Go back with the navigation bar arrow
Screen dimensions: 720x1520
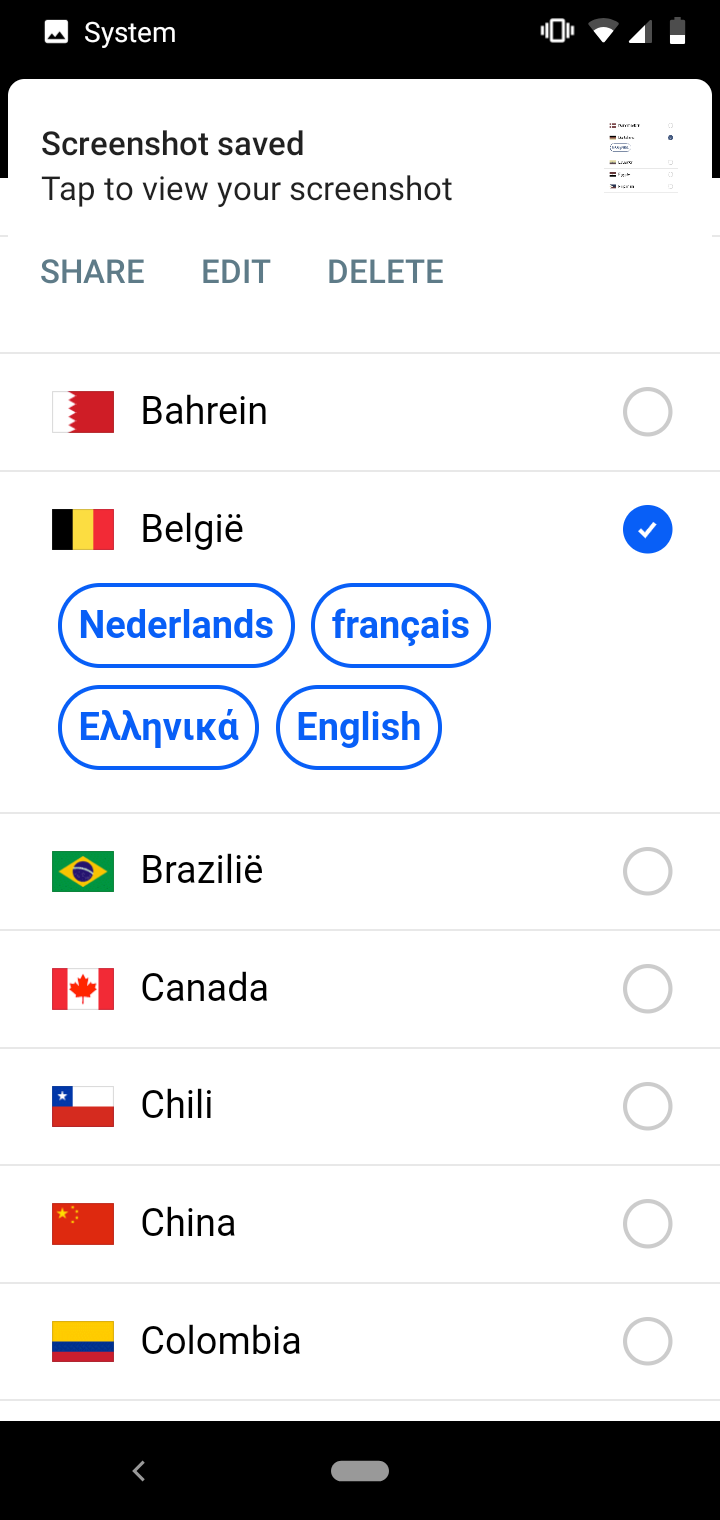139,1471
